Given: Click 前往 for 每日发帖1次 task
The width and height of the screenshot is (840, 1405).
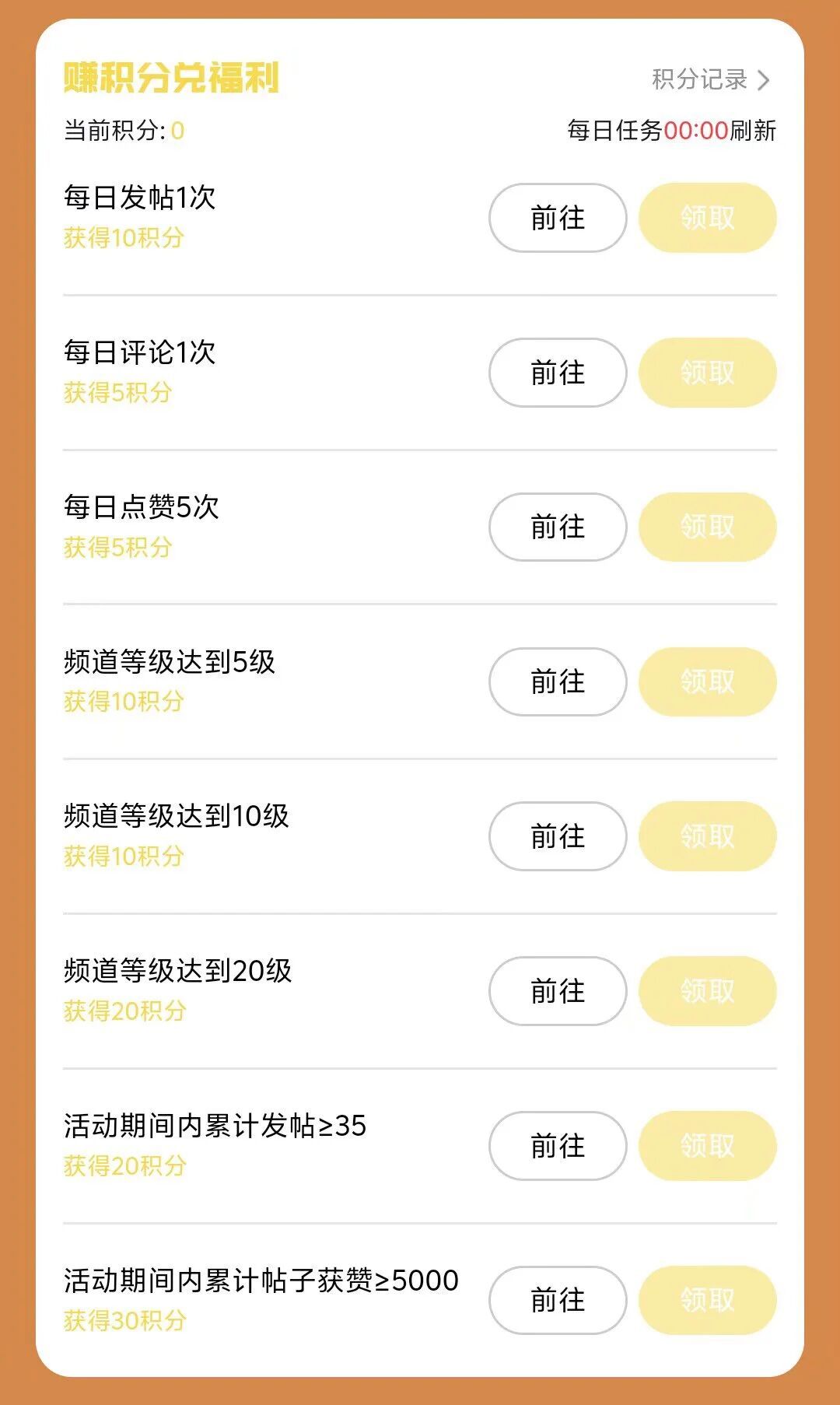Looking at the screenshot, I should click(558, 219).
